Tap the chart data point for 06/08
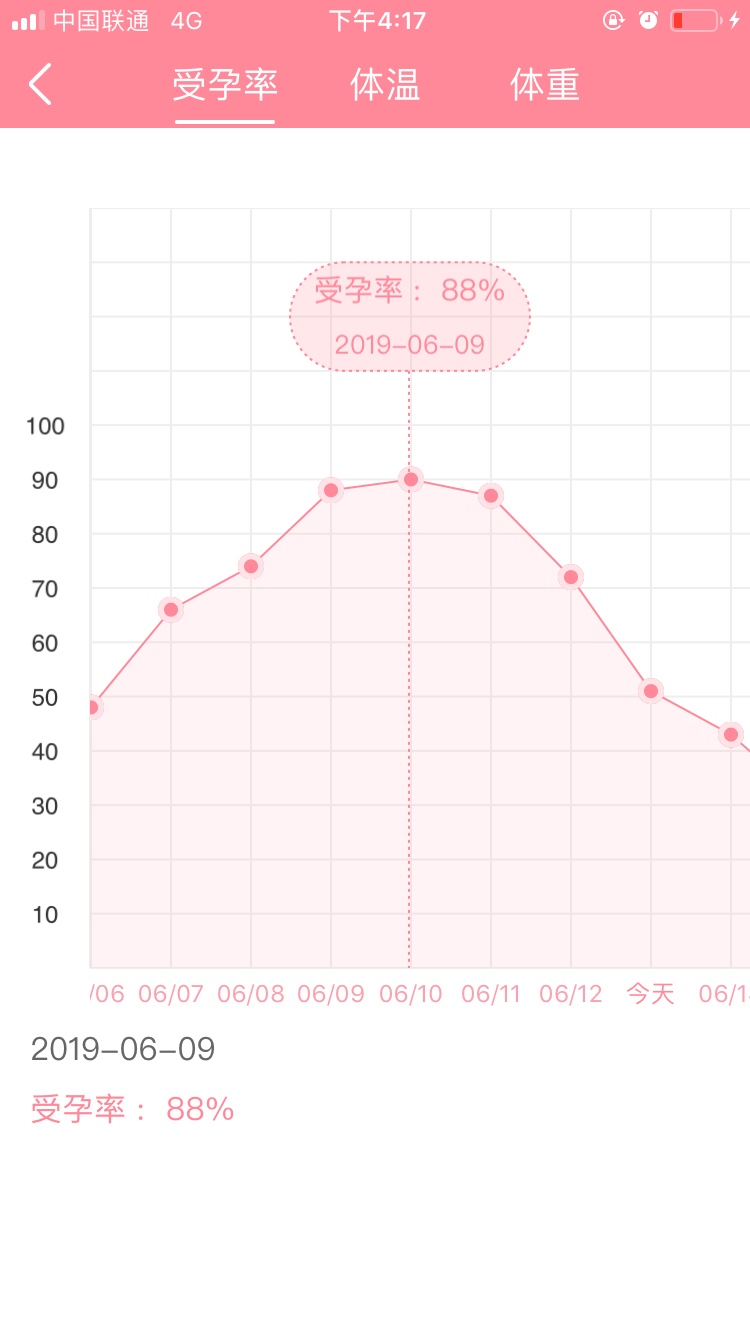 tap(251, 566)
